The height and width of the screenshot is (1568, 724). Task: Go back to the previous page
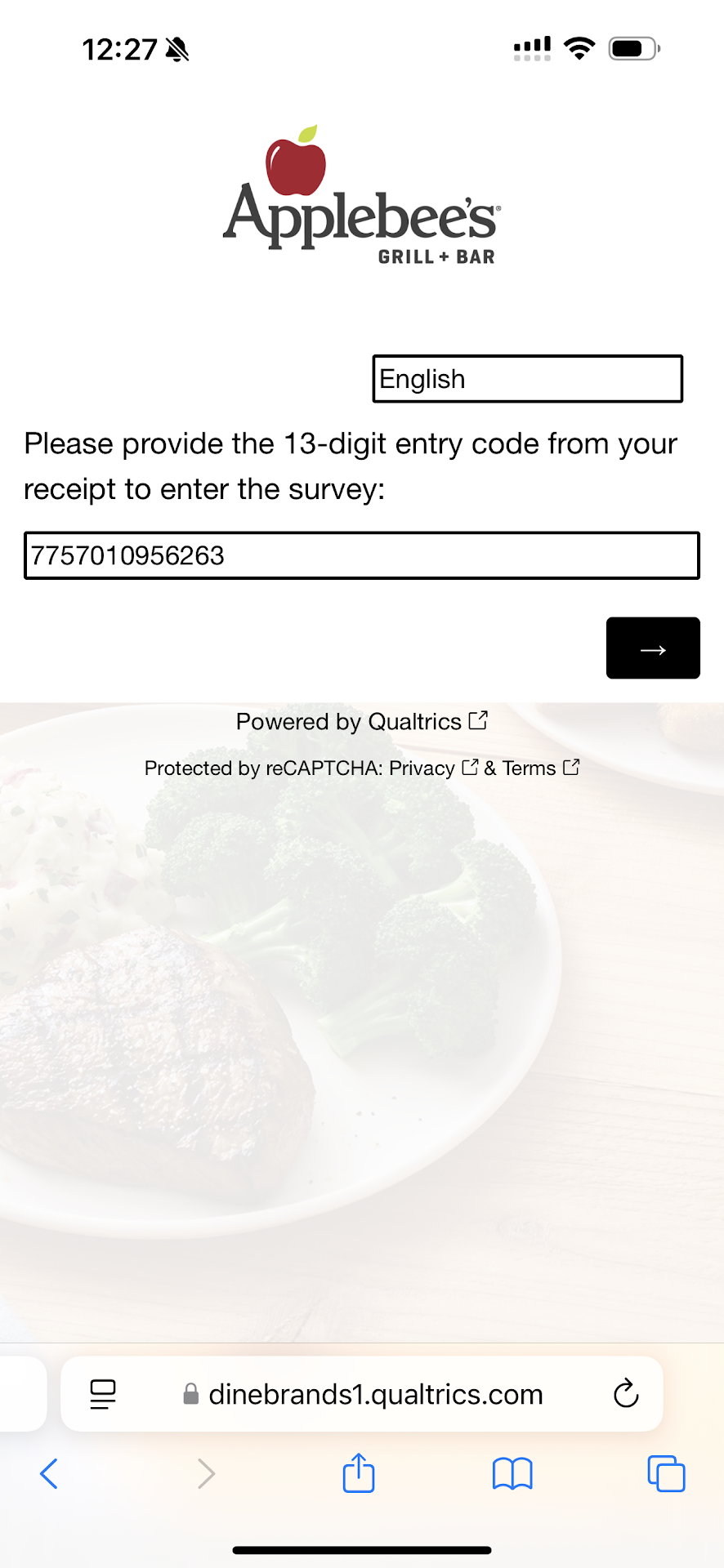[49, 1474]
